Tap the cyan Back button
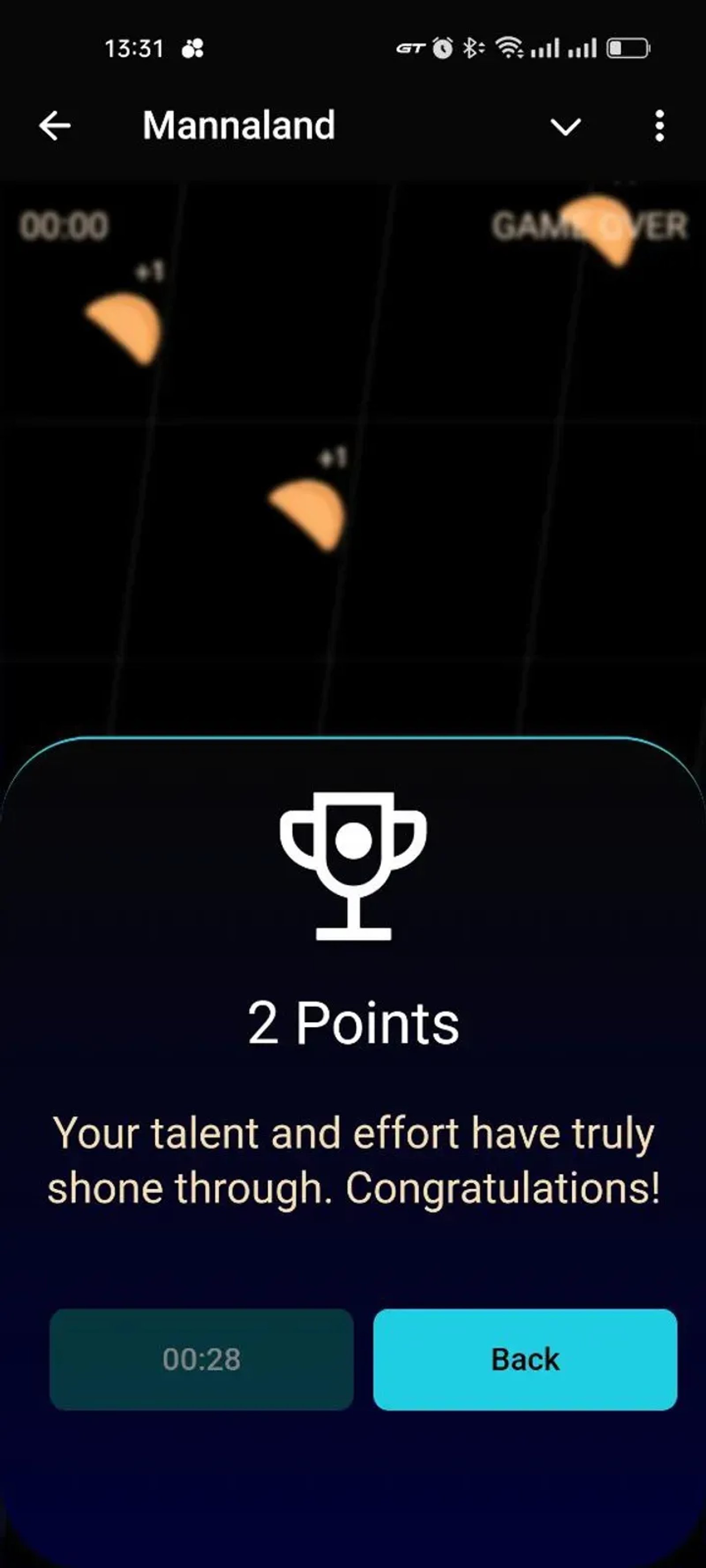The height and width of the screenshot is (1568, 706). point(525,1359)
